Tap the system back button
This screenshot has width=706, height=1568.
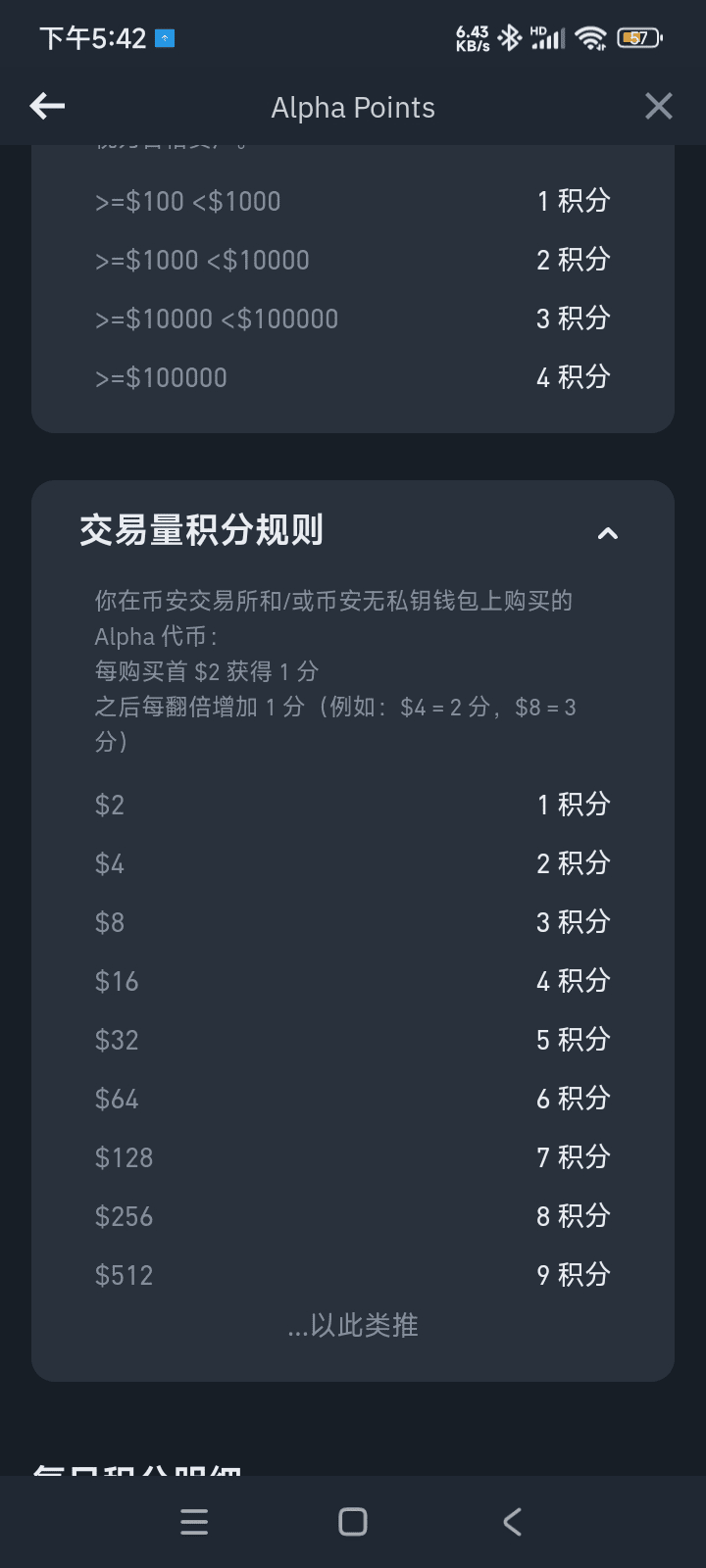(x=512, y=1522)
